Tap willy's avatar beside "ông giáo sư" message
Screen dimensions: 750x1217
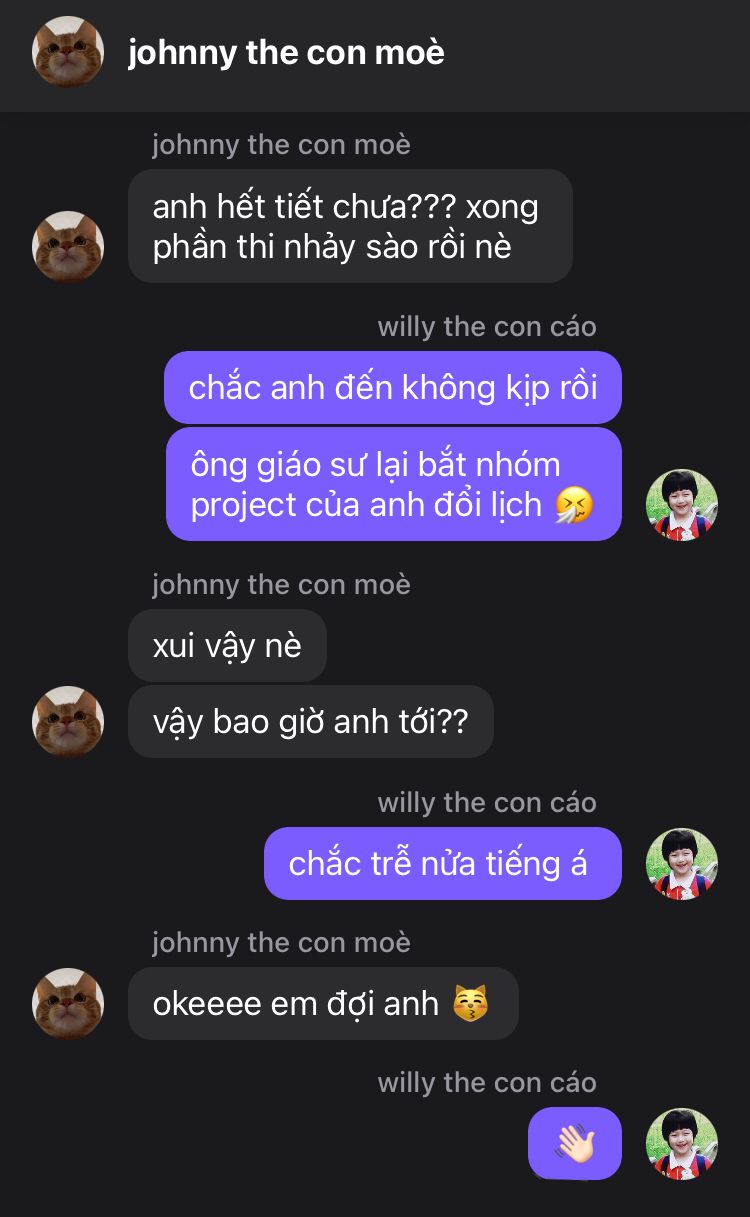[x=682, y=505]
